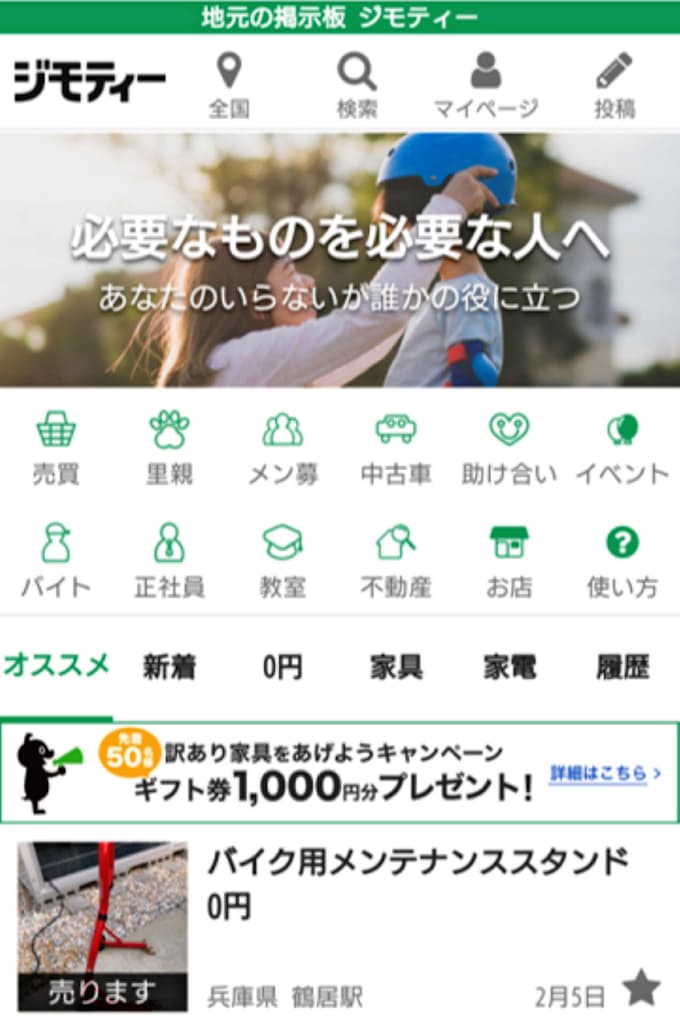Favorite the バイク用メンテナンススタンド listing
This screenshot has height=1027, width=680.
click(x=641, y=988)
